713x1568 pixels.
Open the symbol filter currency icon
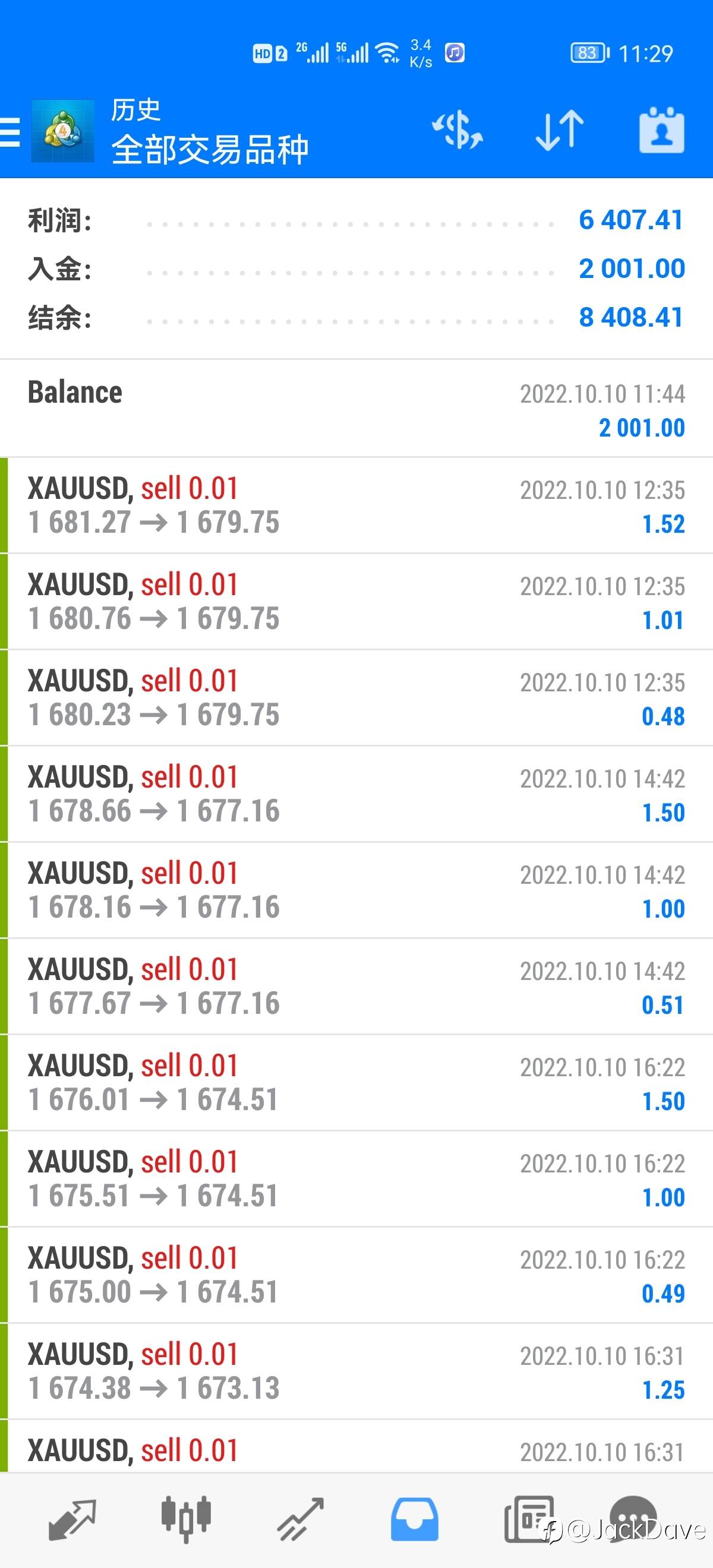(457, 130)
